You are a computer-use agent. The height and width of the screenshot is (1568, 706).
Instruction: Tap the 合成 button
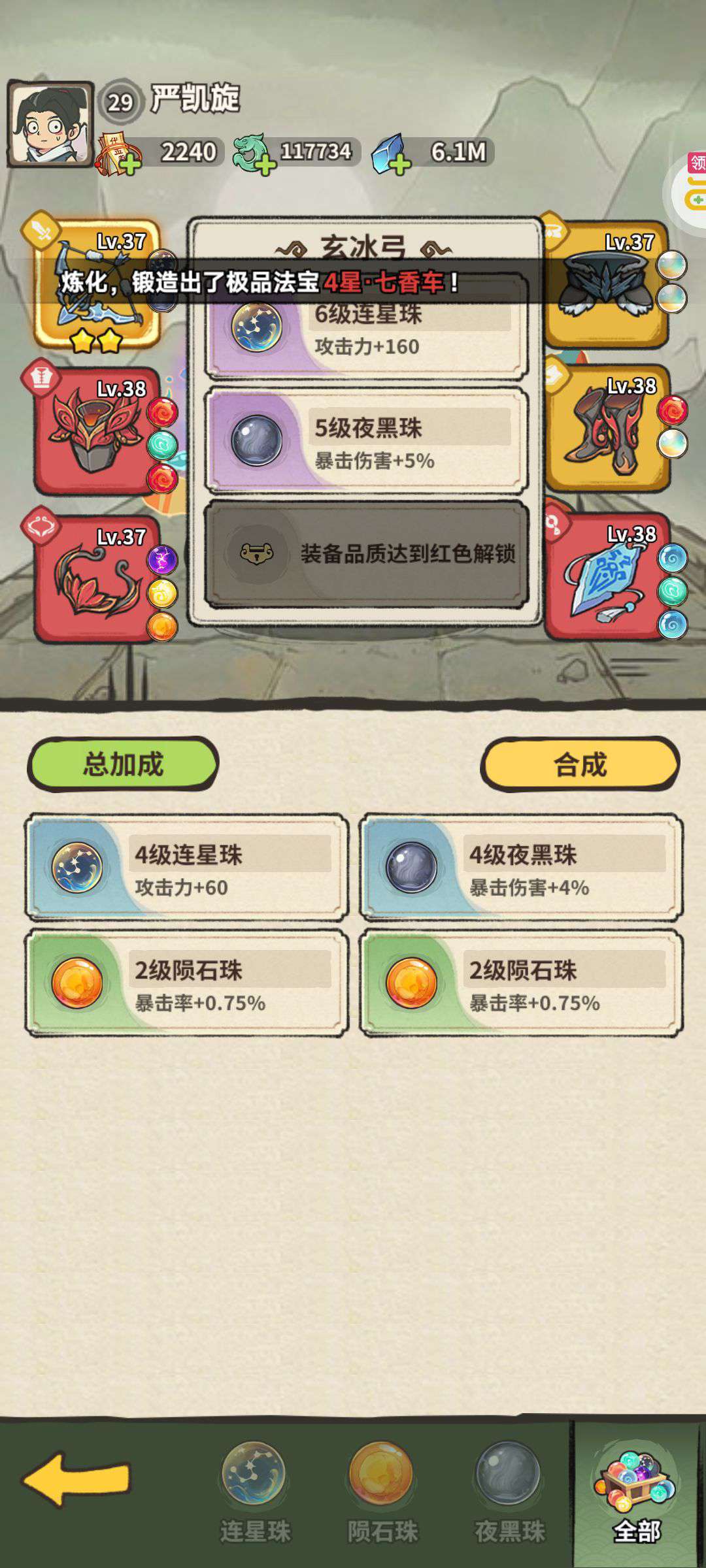pos(580,764)
